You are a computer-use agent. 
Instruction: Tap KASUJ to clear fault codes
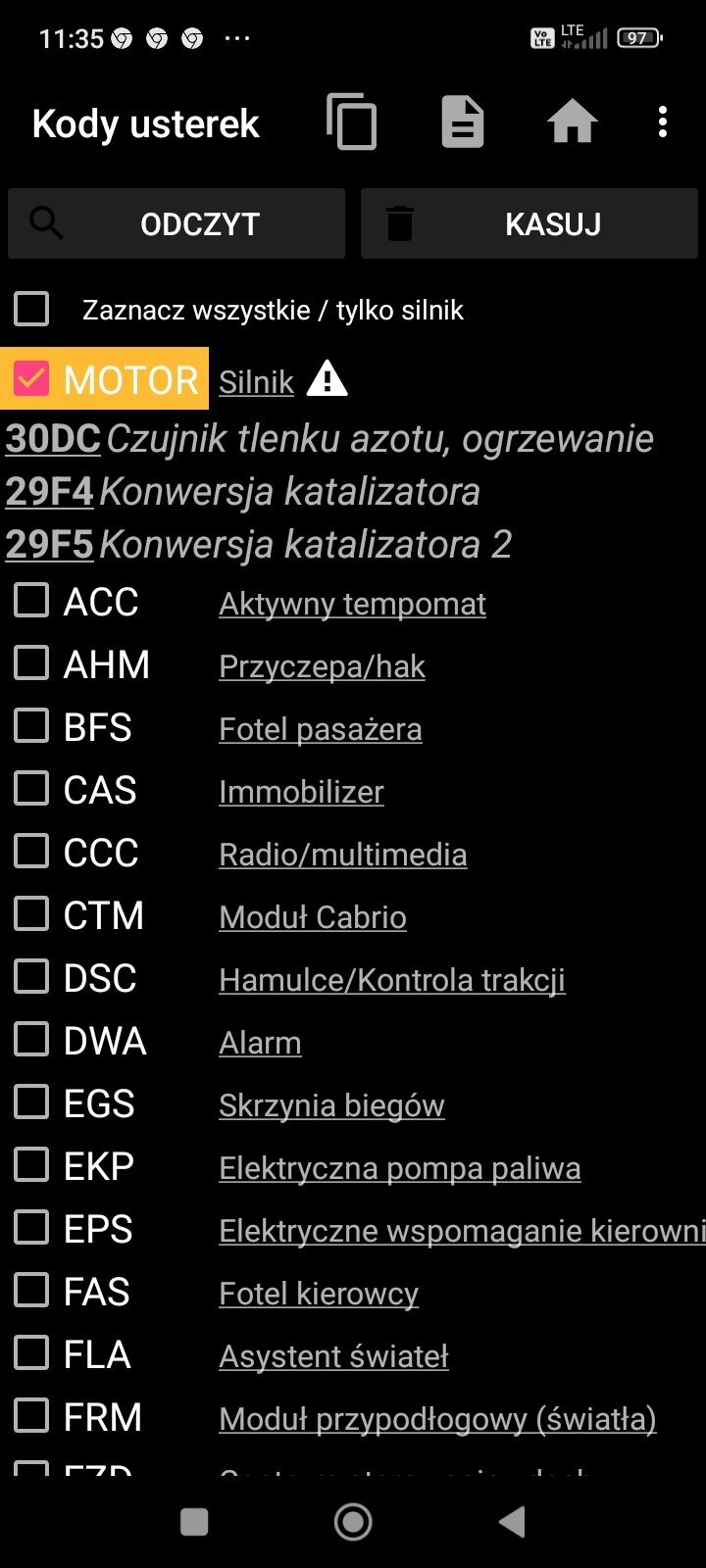(529, 223)
